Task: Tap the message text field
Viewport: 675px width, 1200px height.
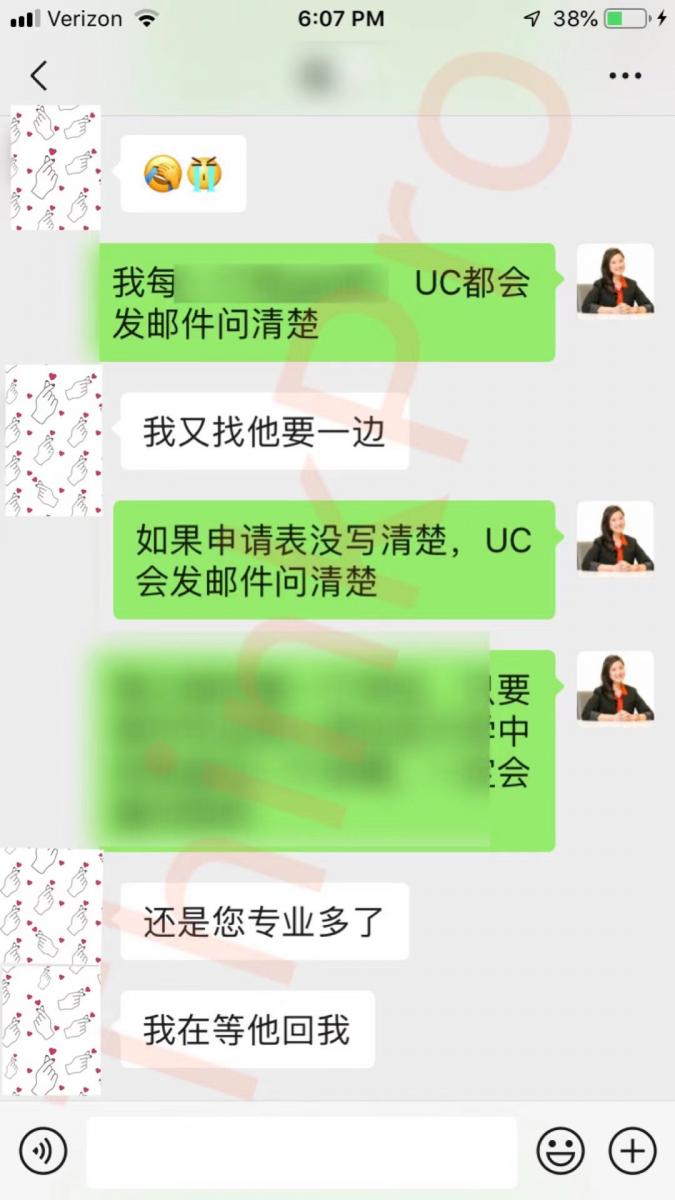Action: (300, 1151)
